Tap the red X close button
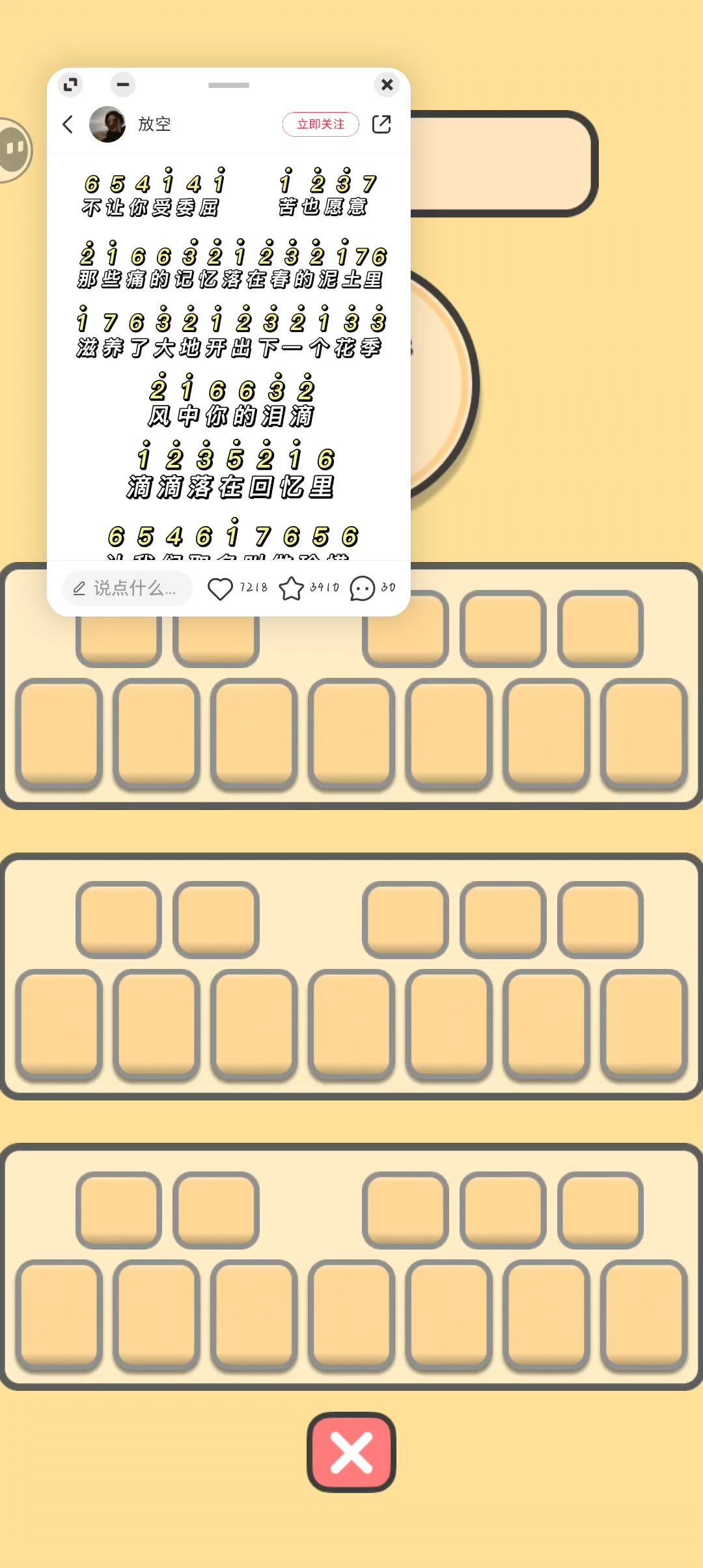 click(351, 1452)
